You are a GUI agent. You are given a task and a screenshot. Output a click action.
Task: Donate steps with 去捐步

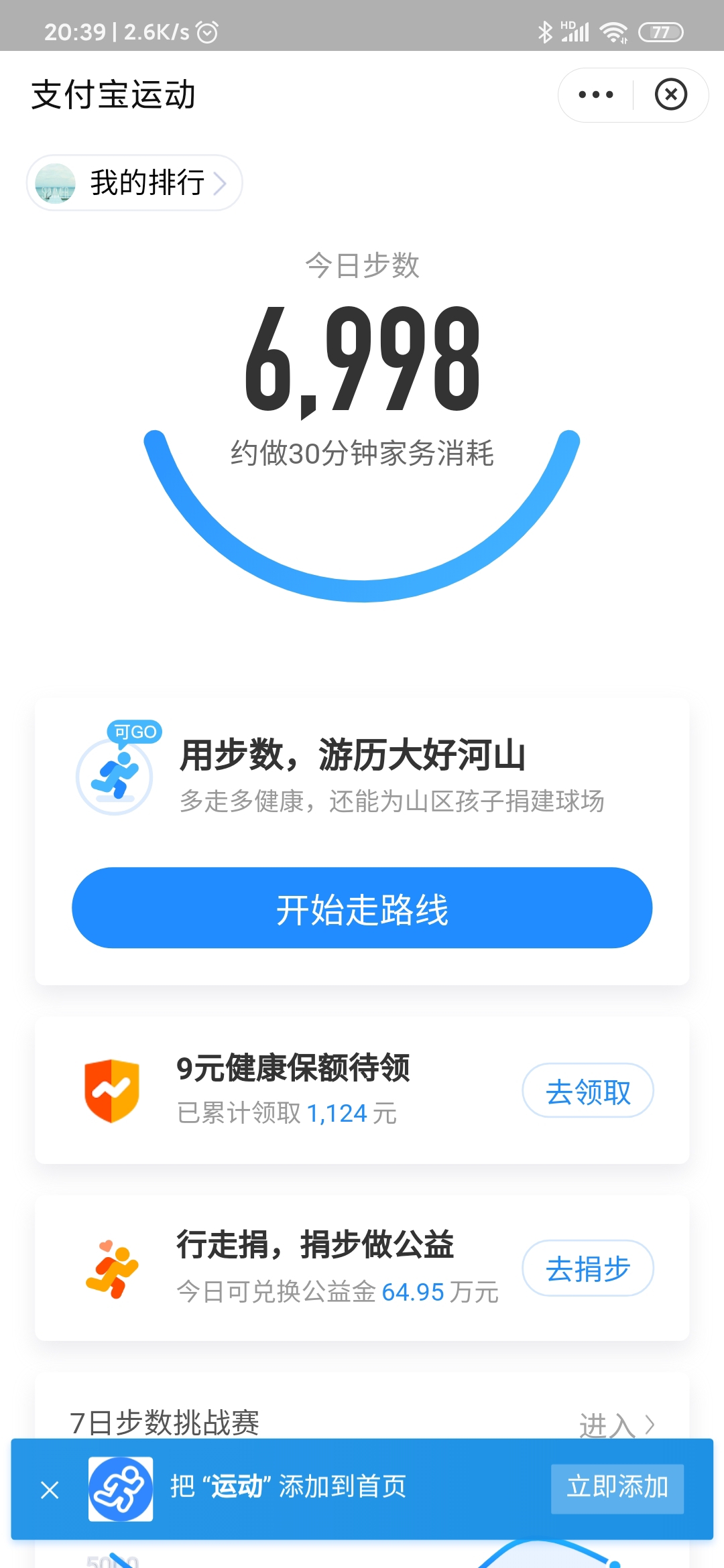pos(588,1268)
